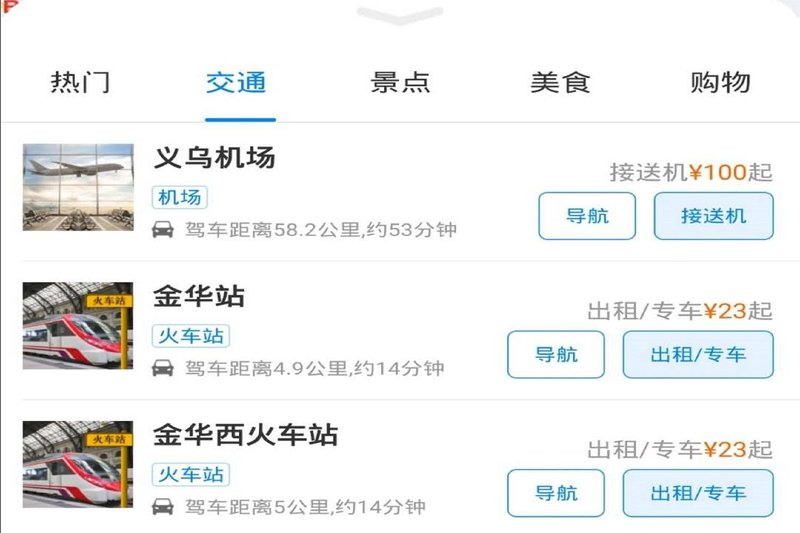Image resolution: width=800 pixels, height=533 pixels.
Task: Go to the 购物 tab
Action: click(720, 83)
